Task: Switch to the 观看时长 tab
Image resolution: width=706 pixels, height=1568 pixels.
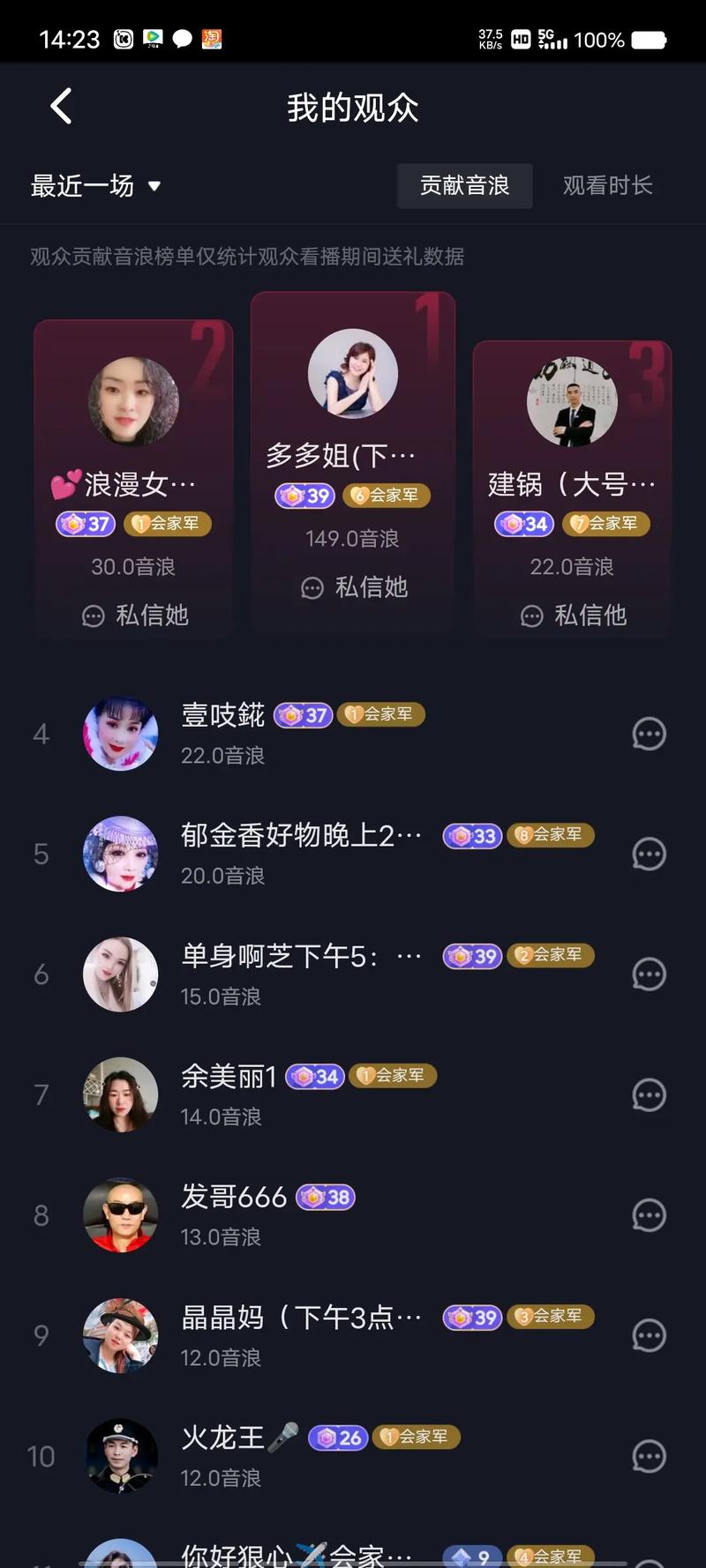Action: click(607, 186)
